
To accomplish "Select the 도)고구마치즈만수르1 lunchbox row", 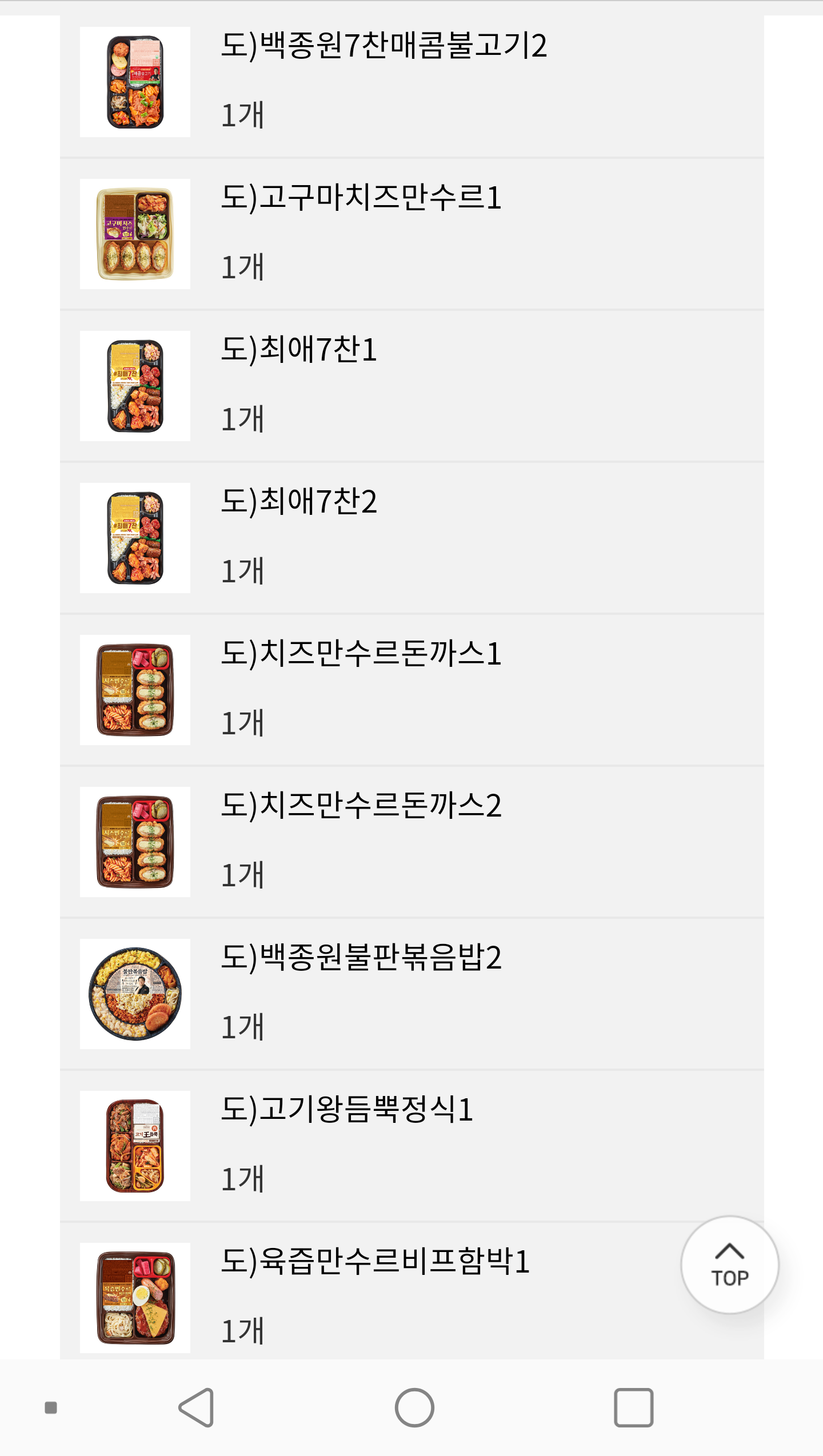I will coord(361,199).
